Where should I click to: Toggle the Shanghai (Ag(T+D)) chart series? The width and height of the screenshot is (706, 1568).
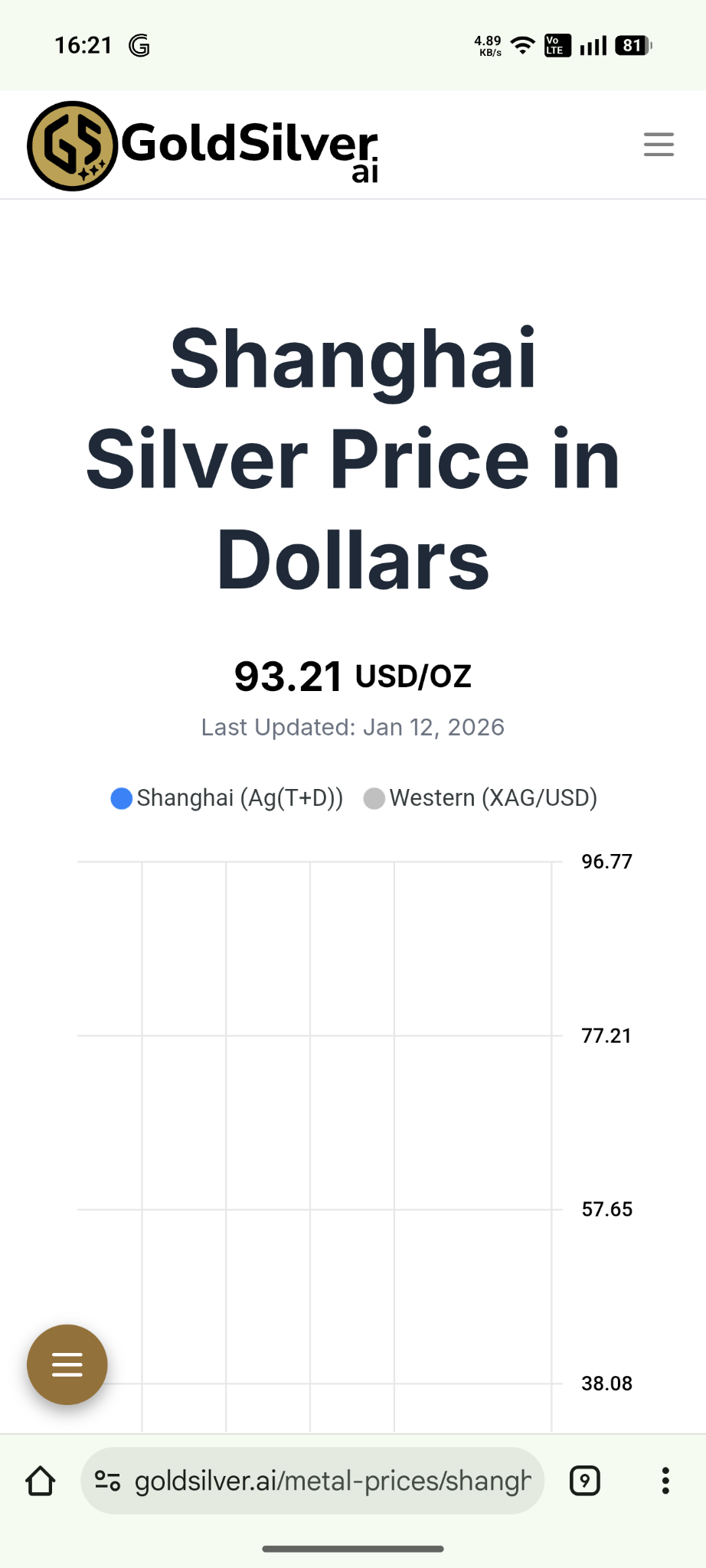227,798
